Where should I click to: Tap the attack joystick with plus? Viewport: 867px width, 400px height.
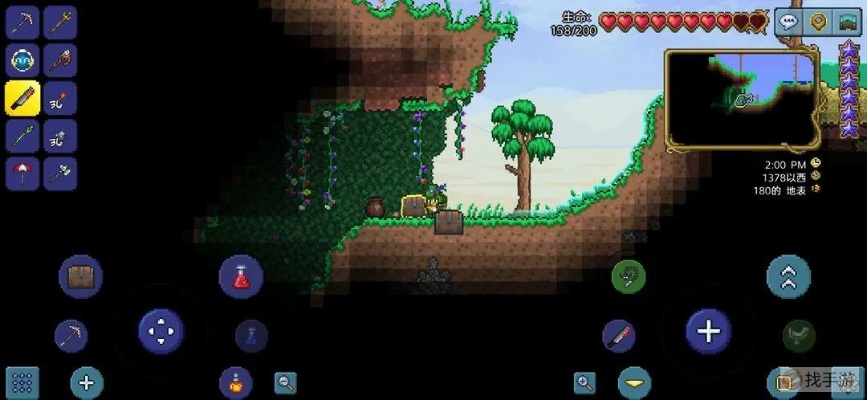709,330
